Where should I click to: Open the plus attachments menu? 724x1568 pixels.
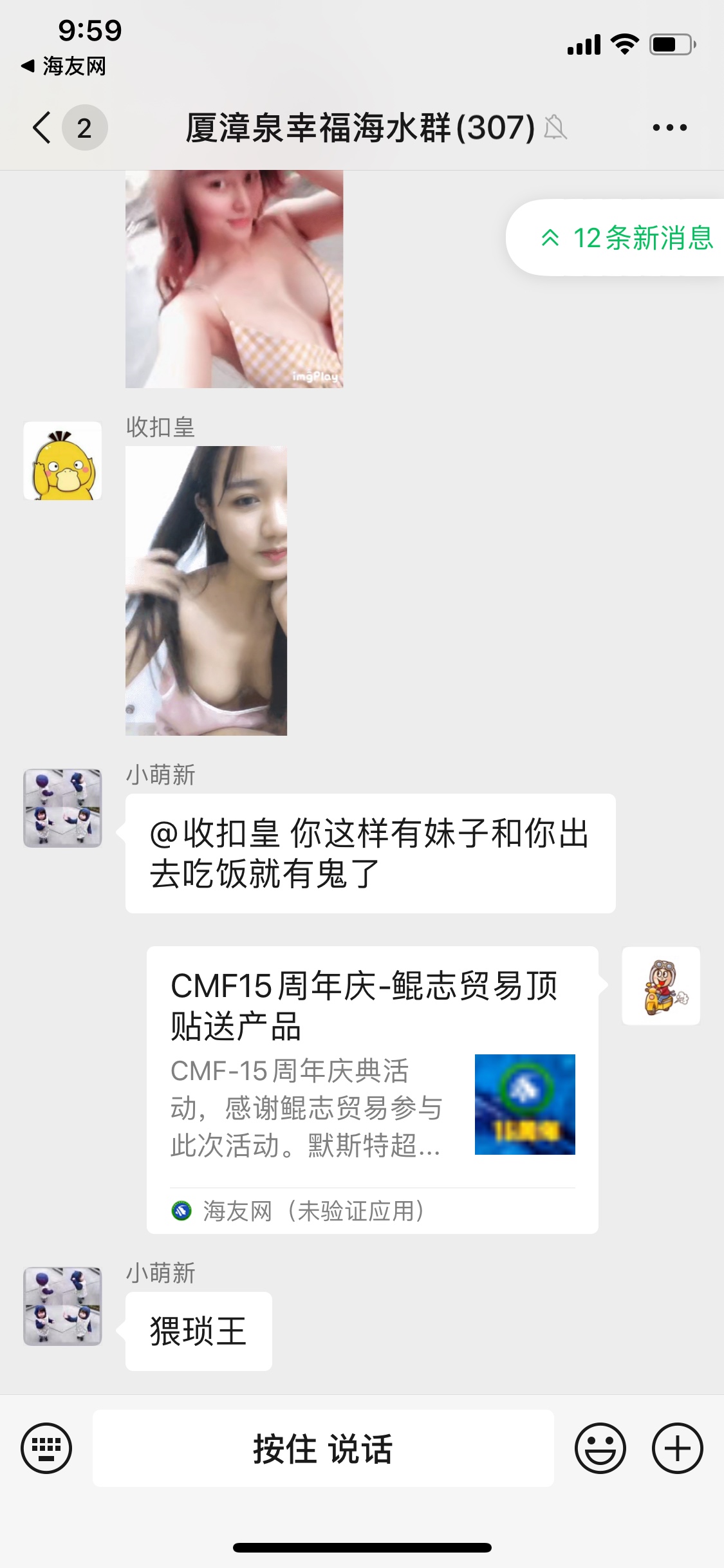(677, 1448)
